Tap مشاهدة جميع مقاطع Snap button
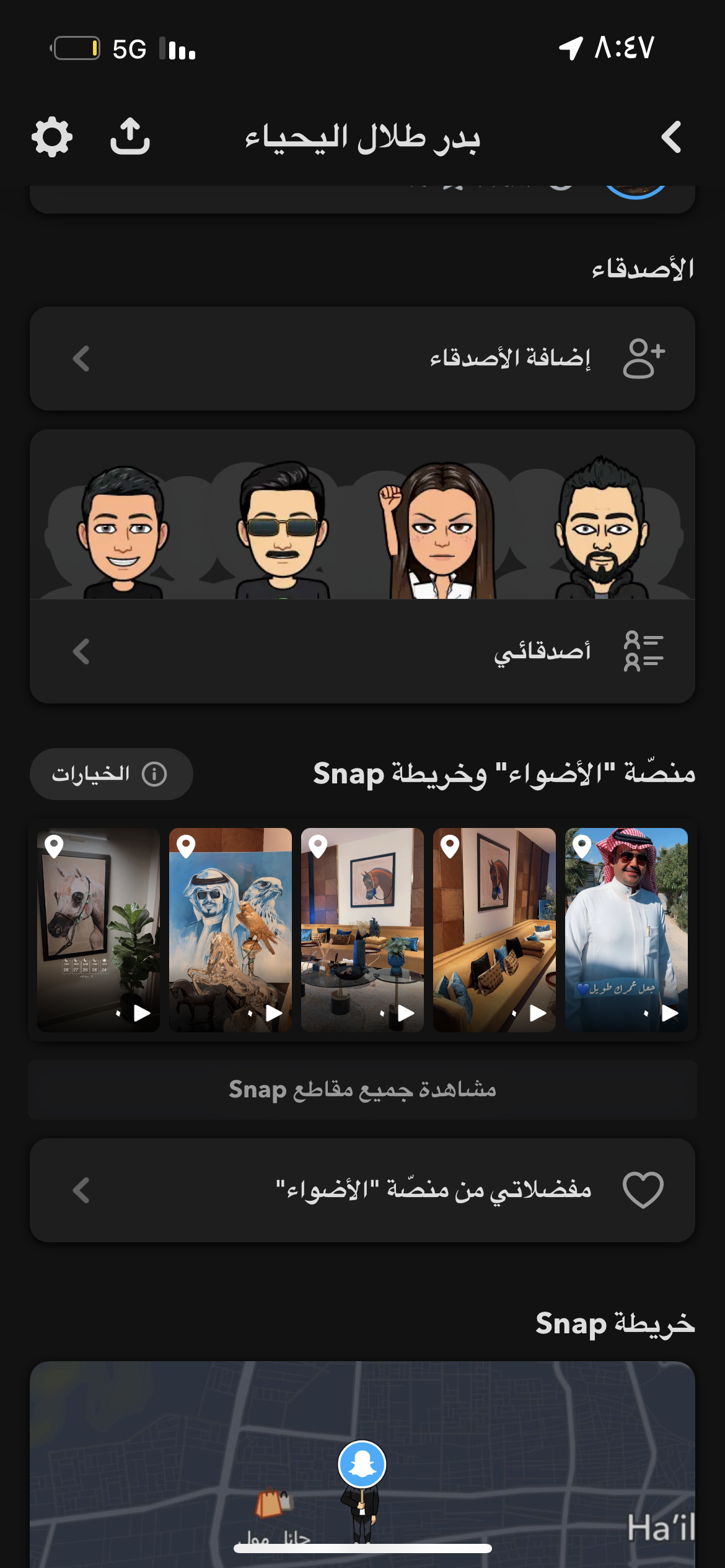 362,1089
